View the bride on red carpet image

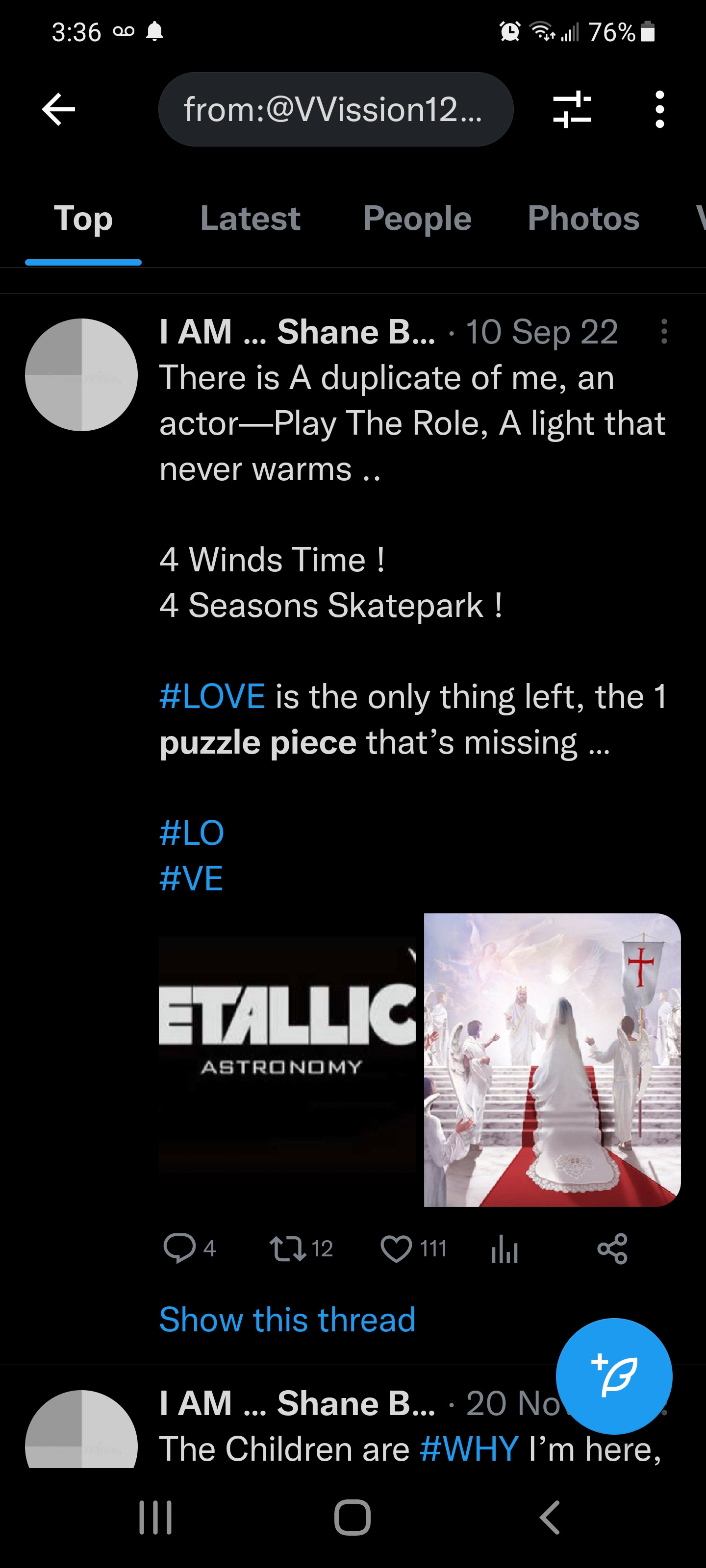coord(552,1059)
